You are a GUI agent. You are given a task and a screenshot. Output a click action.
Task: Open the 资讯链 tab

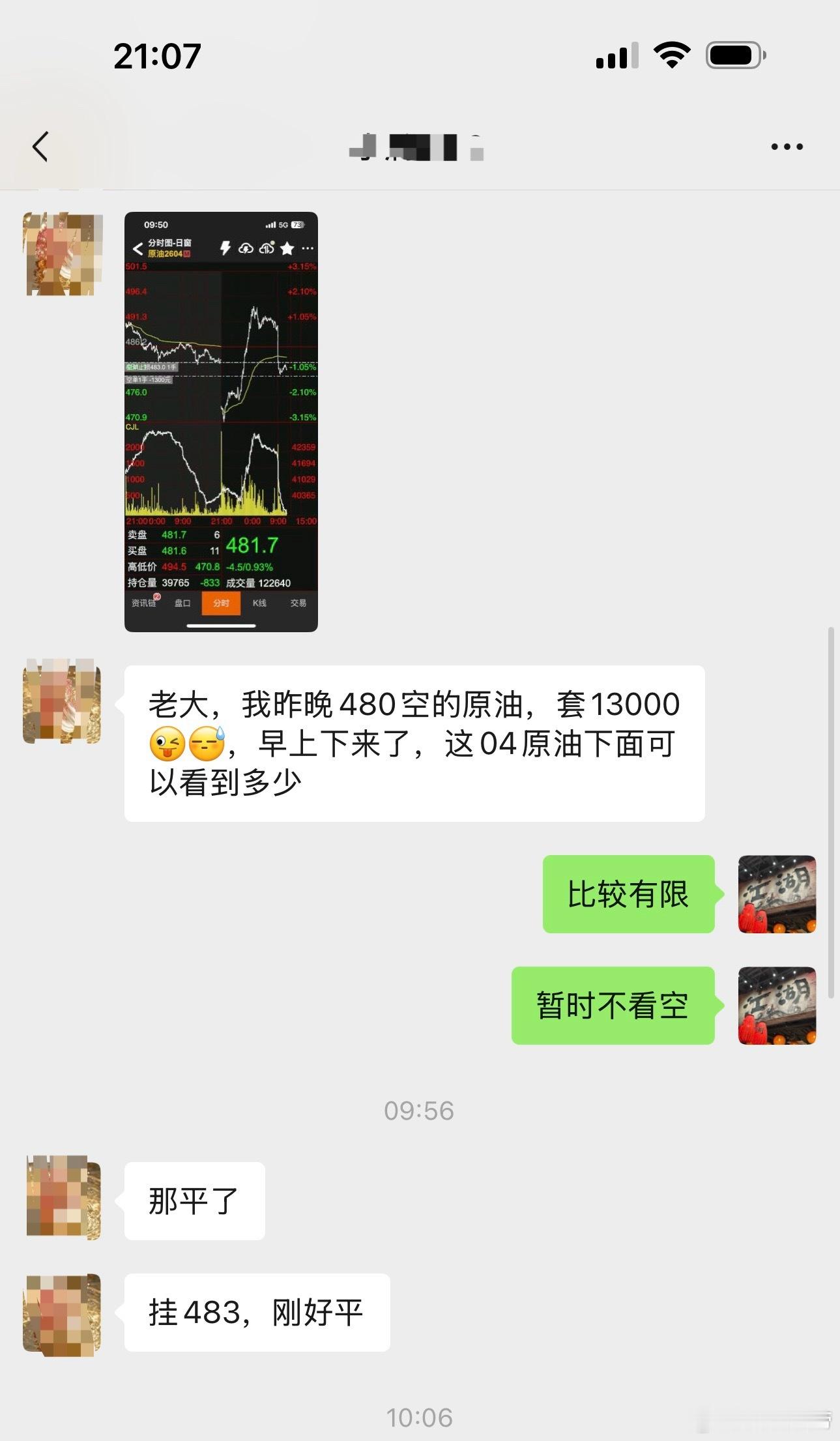[142, 604]
